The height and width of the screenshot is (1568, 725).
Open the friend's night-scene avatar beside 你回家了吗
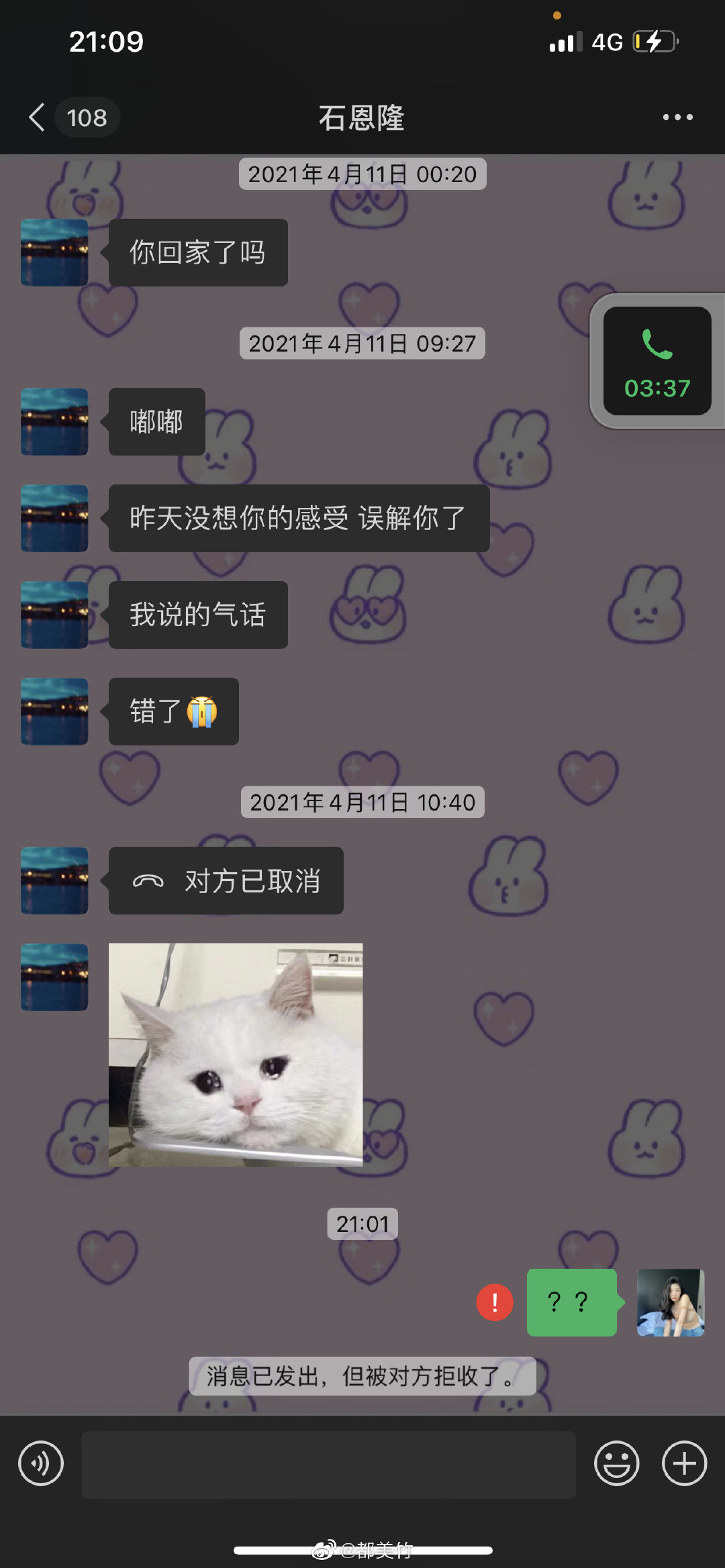click(x=53, y=253)
